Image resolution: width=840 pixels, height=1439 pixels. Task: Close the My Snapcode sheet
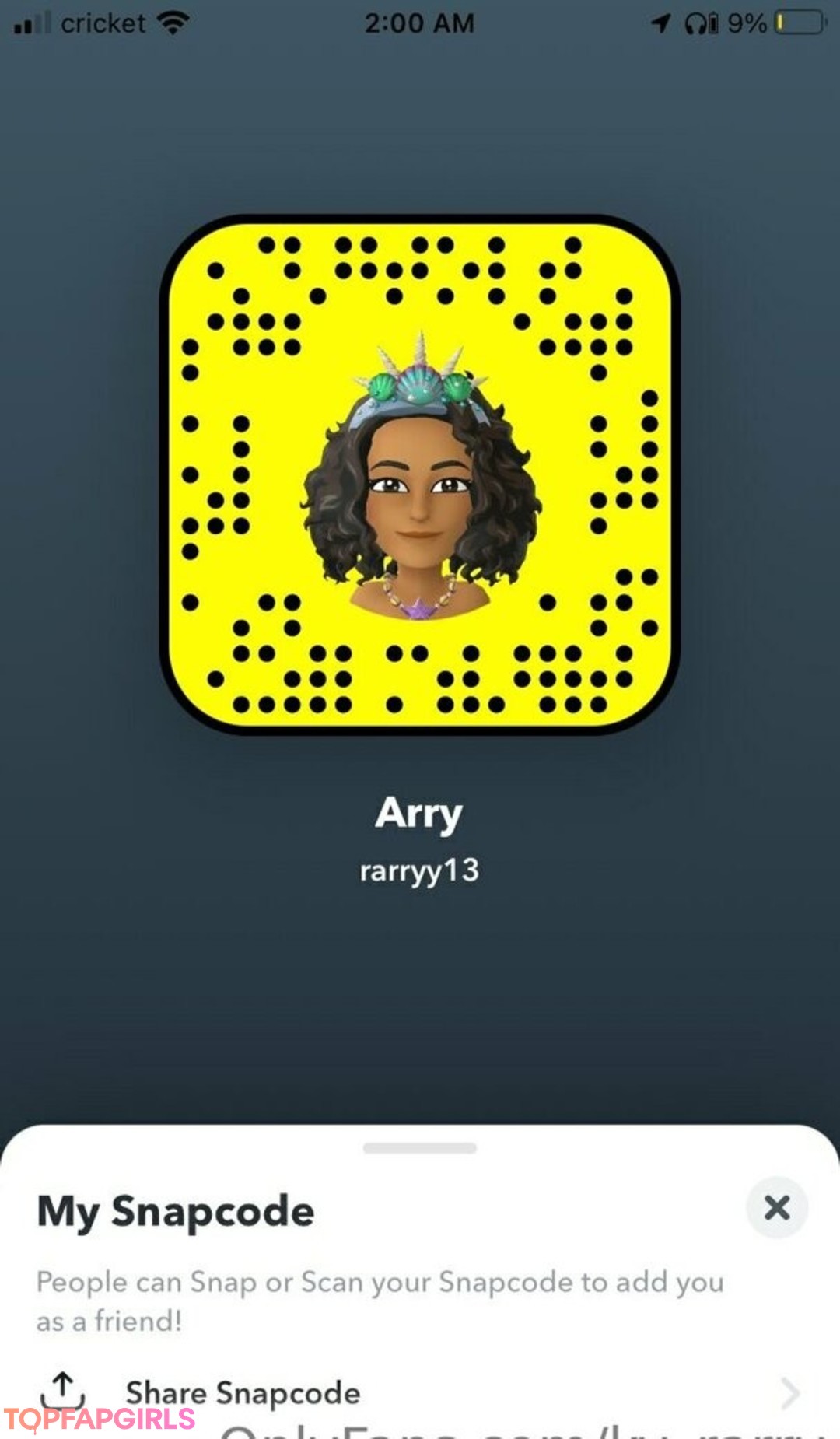[776, 1208]
